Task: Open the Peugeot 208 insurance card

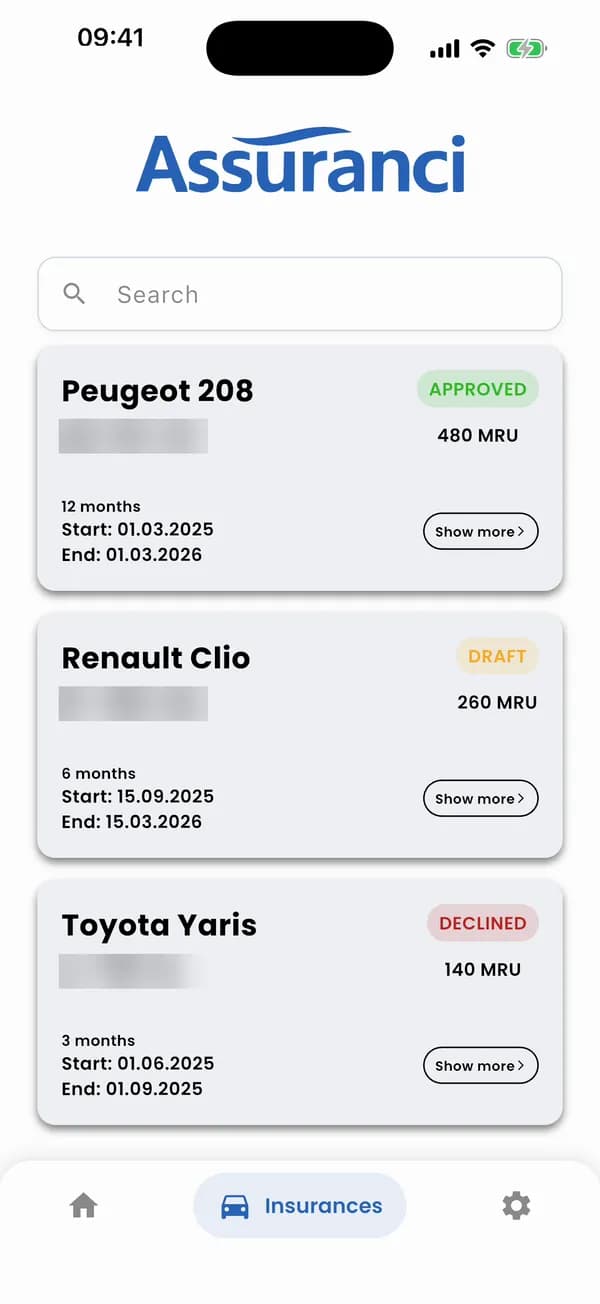Action: coord(300,468)
